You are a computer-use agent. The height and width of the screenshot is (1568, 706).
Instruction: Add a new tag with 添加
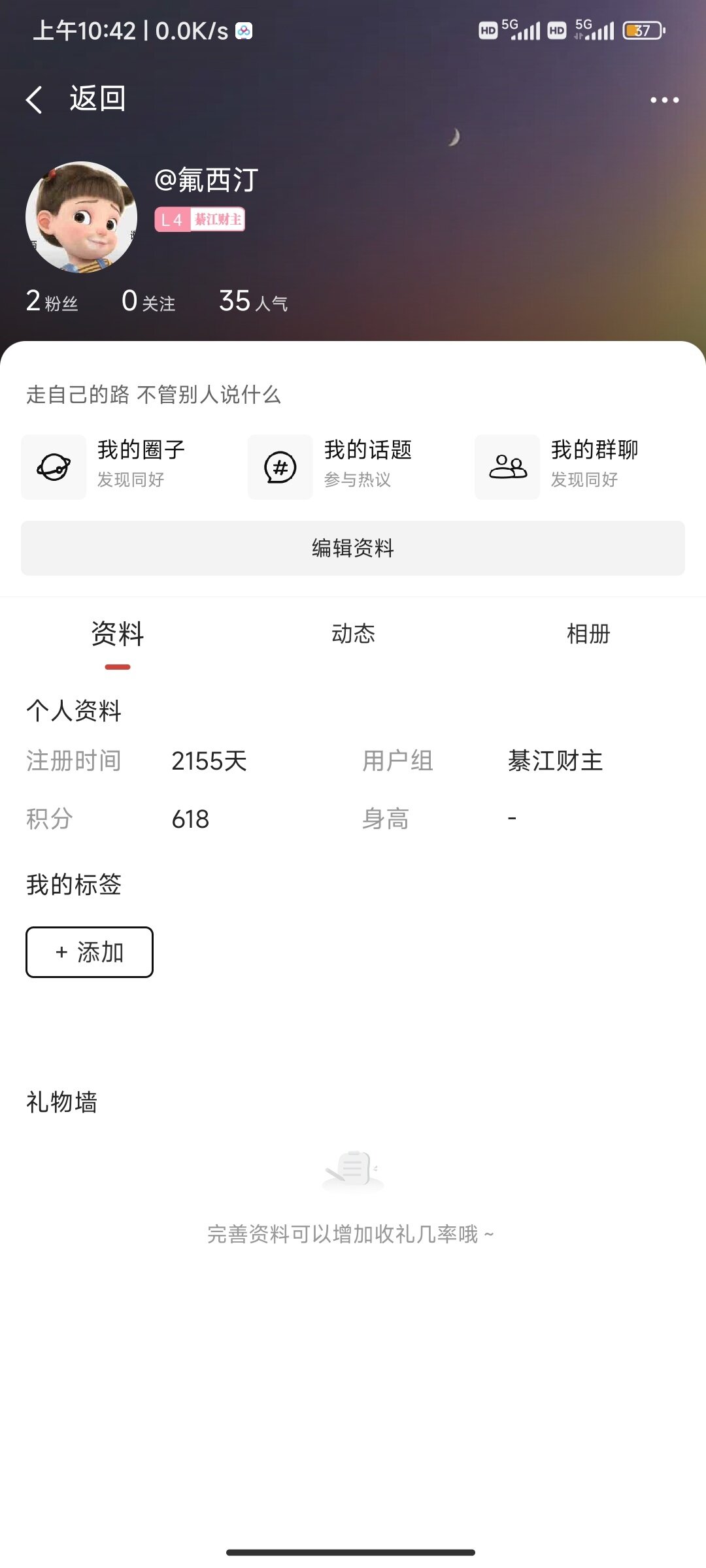[x=90, y=952]
